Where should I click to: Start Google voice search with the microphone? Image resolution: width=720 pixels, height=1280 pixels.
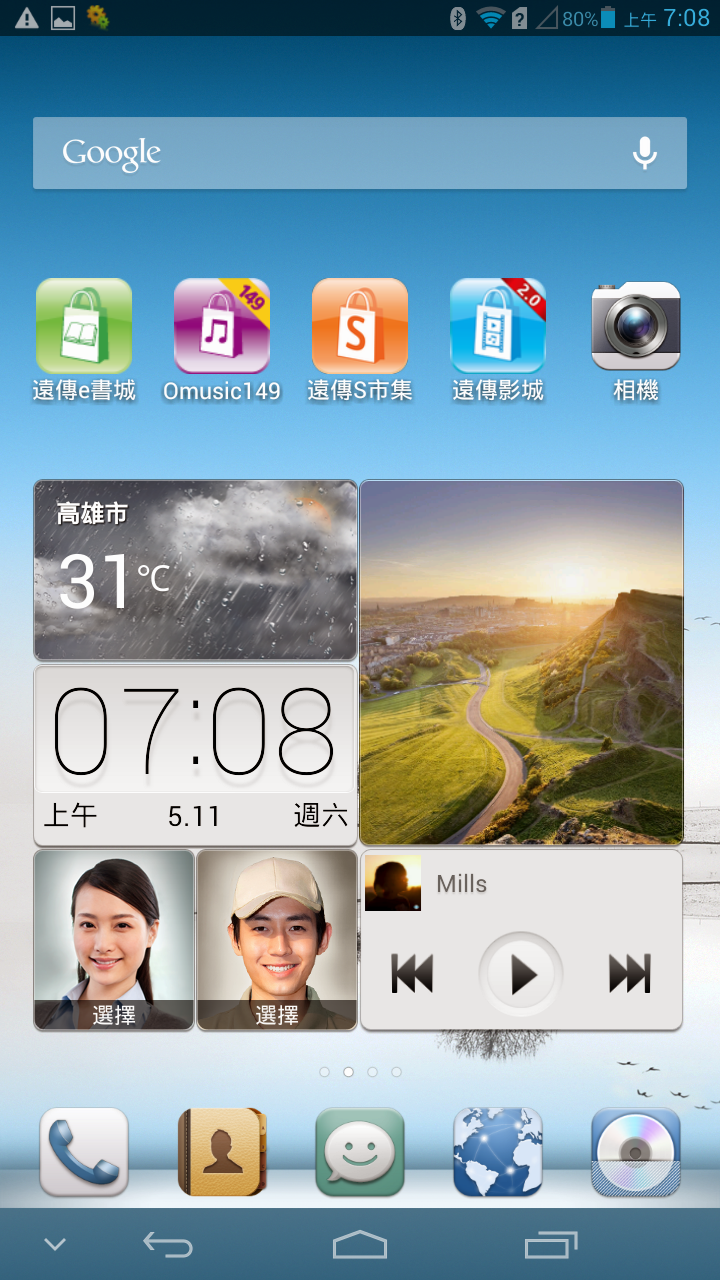pos(645,153)
